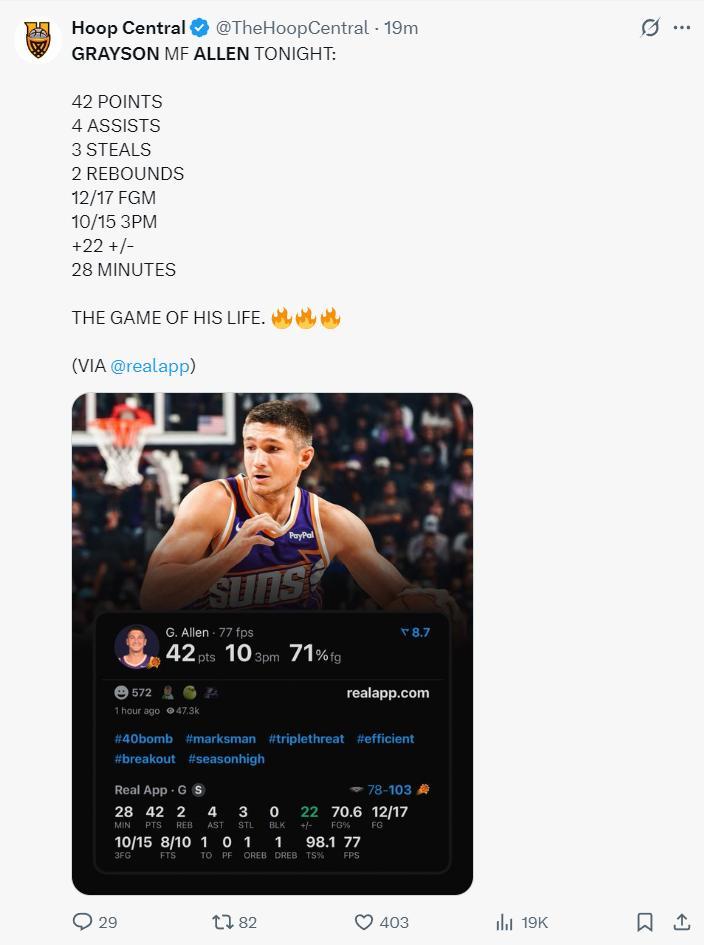Screen dimensions: 704x945
Task: Open Hoop Central's profile avatar
Action: pos(38,41)
